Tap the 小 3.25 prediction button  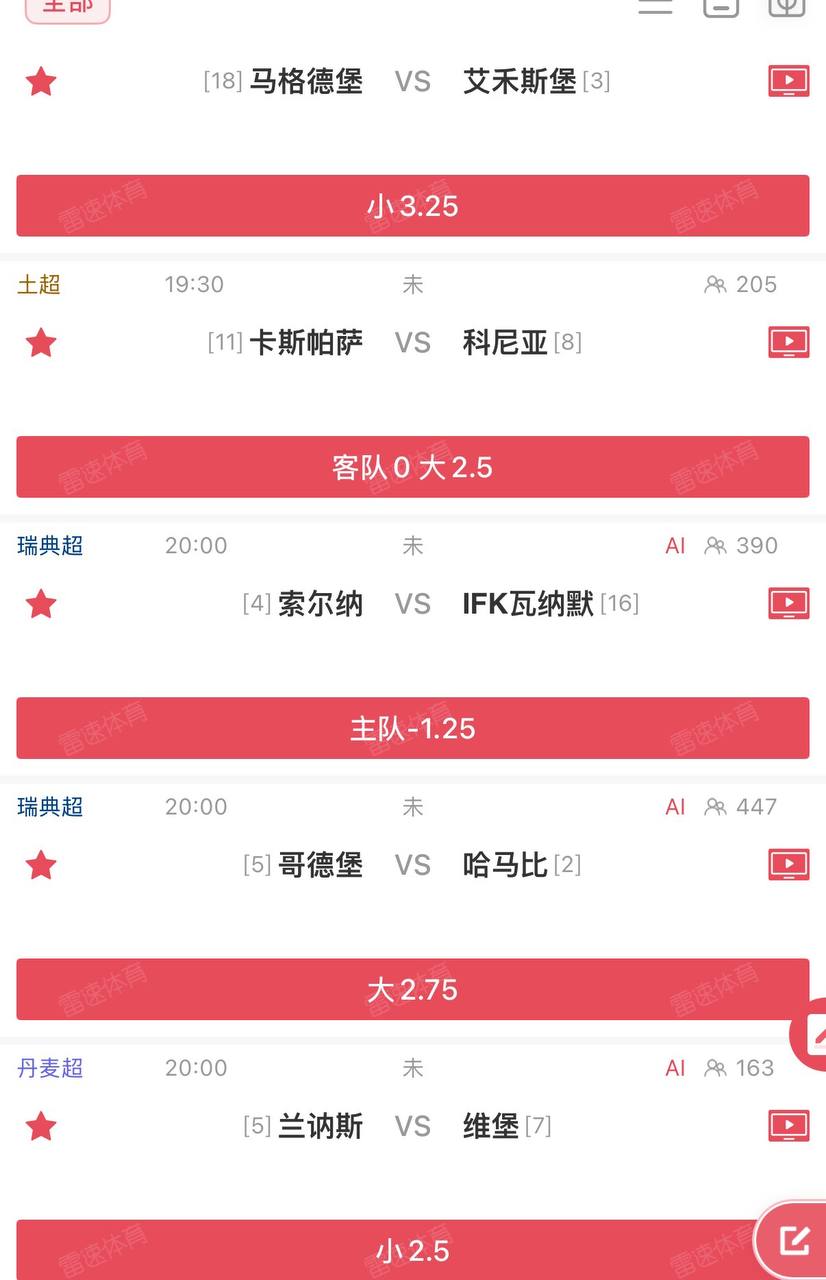pos(412,206)
